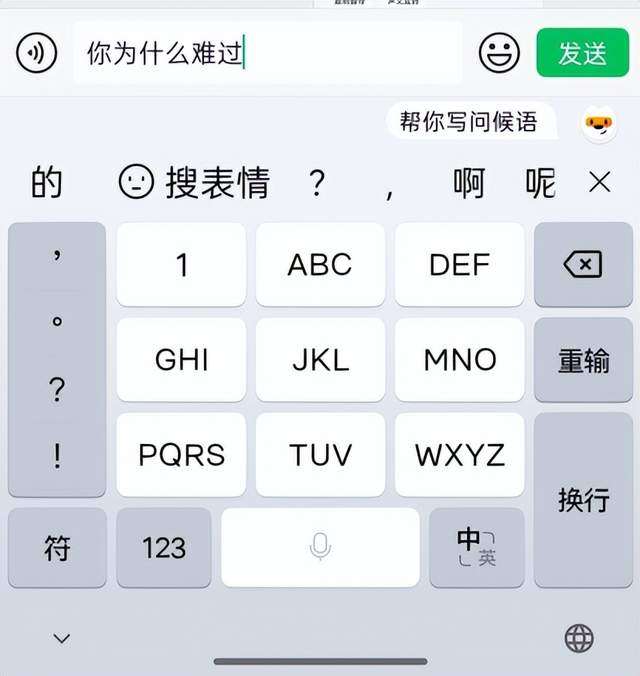Insert a line break with 换行
This screenshot has height=676, width=640.
coord(583,499)
